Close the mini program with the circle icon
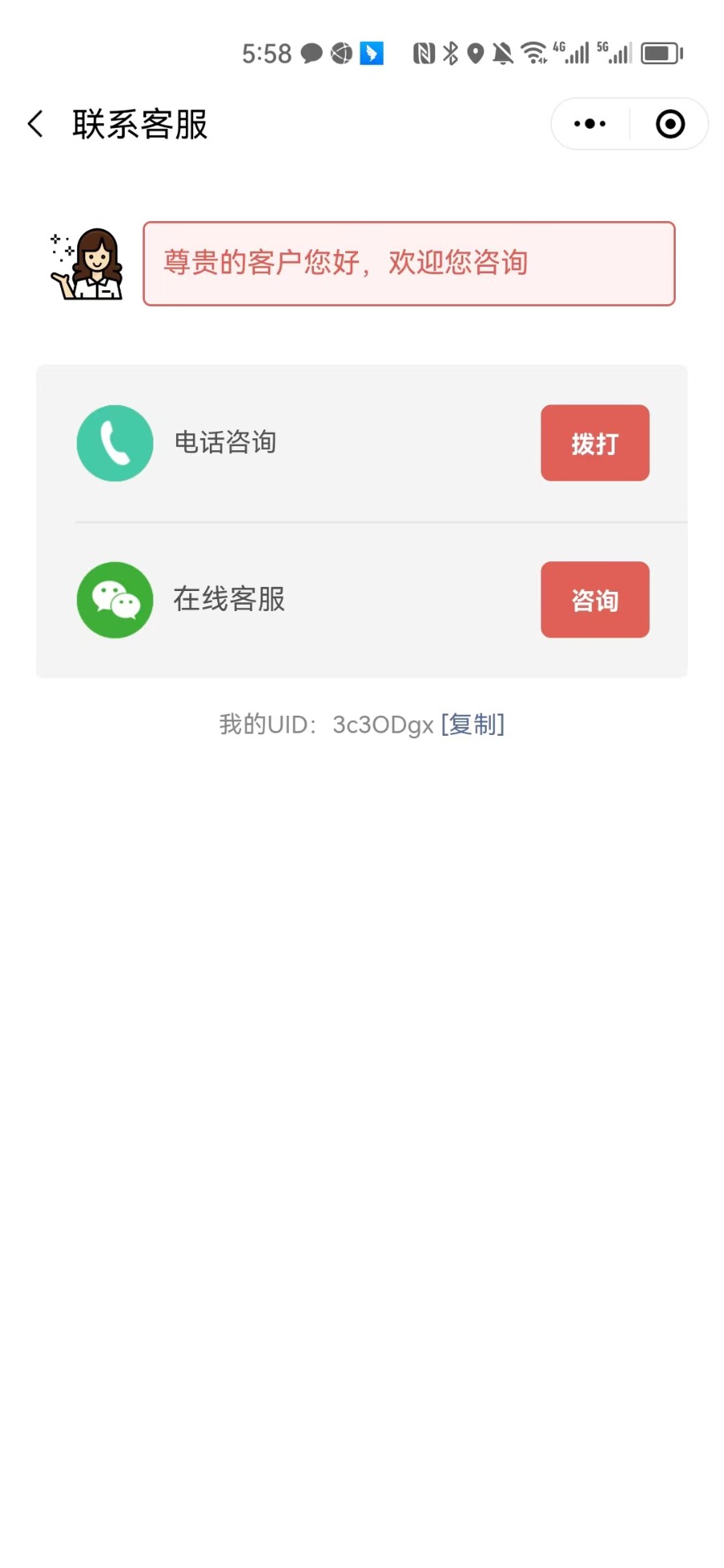 (x=670, y=124)
